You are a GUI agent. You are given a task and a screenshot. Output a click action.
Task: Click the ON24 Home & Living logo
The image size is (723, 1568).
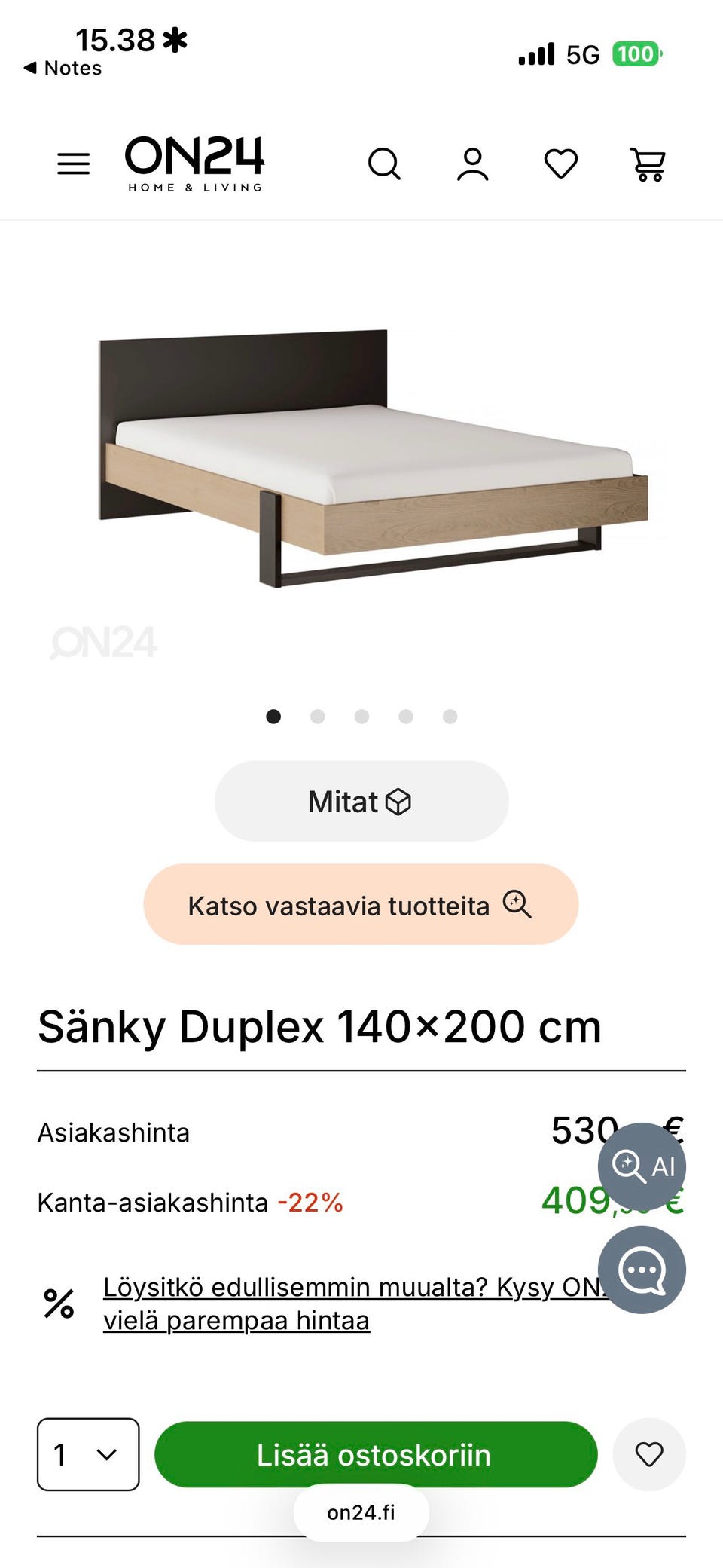(x=195, y=162)
